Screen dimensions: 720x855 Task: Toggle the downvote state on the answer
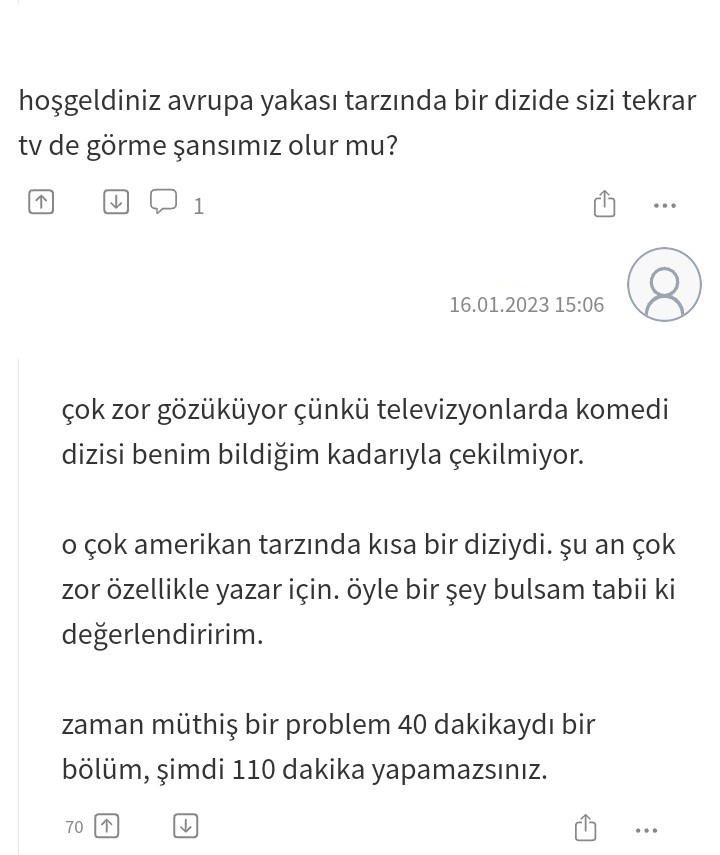[183, 826]
